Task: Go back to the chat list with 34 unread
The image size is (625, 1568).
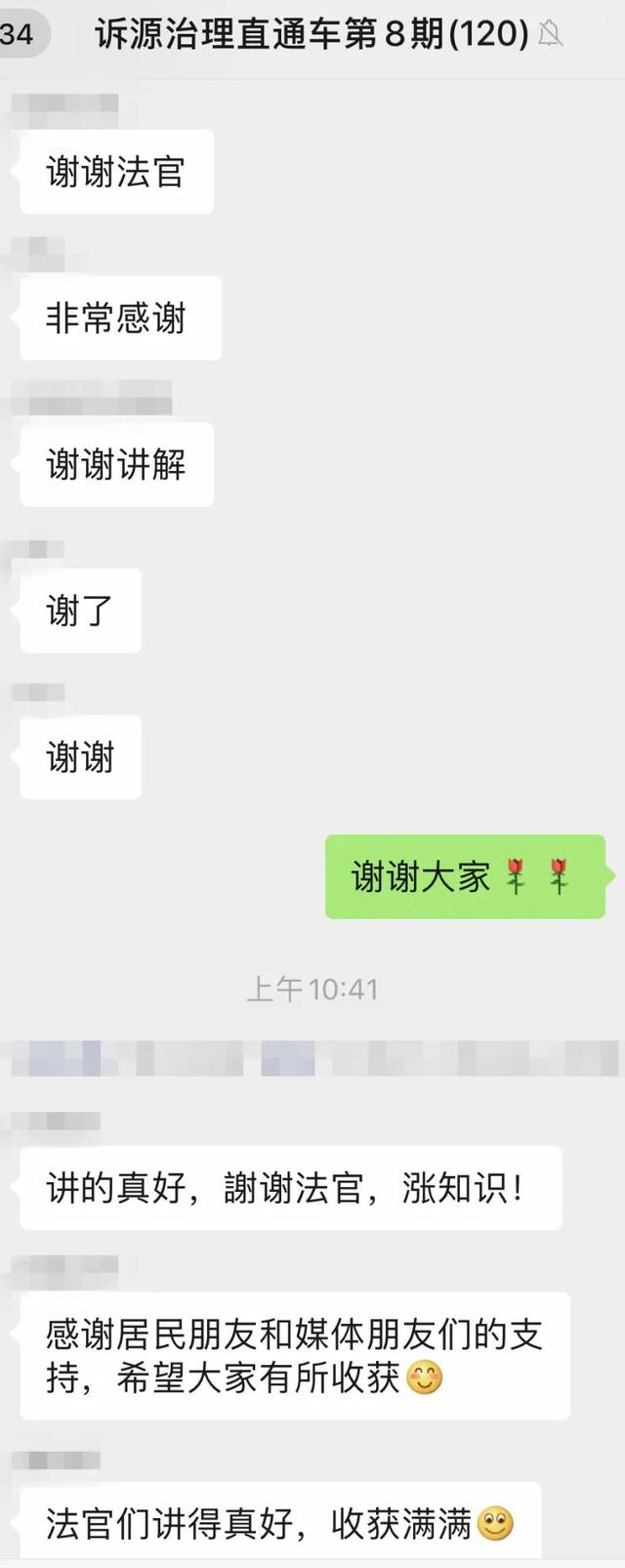Action: (18, 35)
